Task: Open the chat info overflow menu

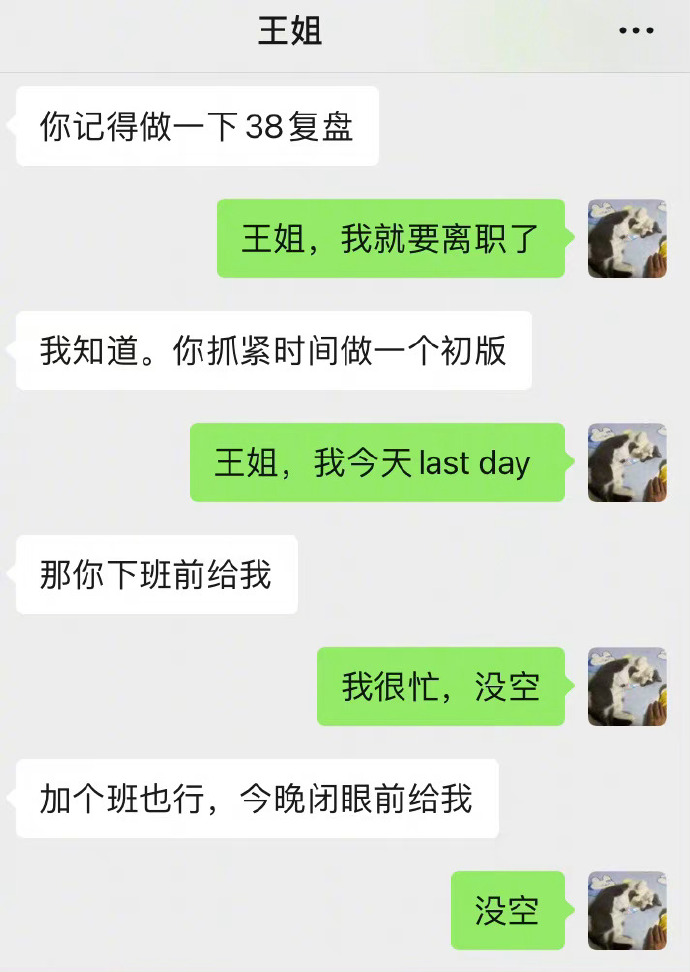Action: 636,31
